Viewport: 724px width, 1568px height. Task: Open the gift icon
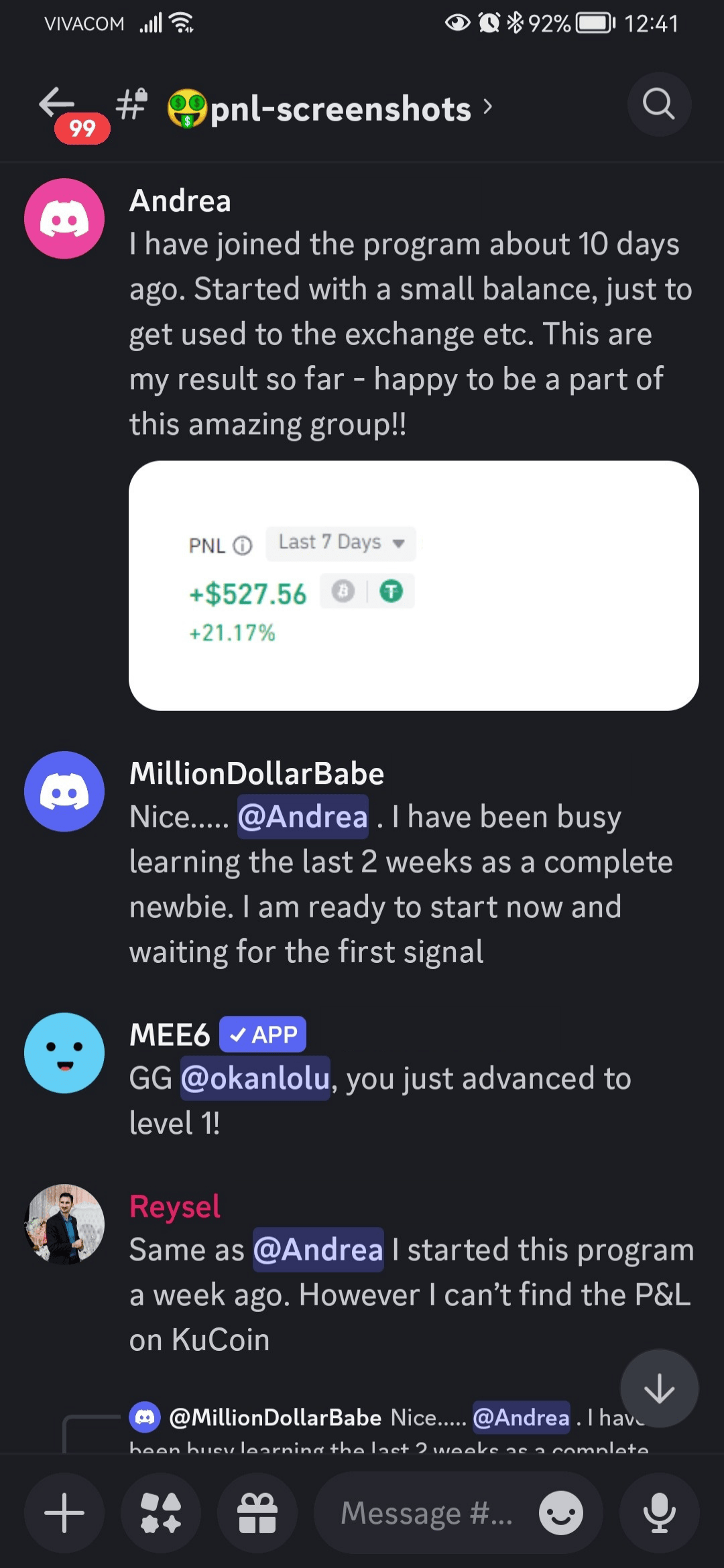point(257,1512)
